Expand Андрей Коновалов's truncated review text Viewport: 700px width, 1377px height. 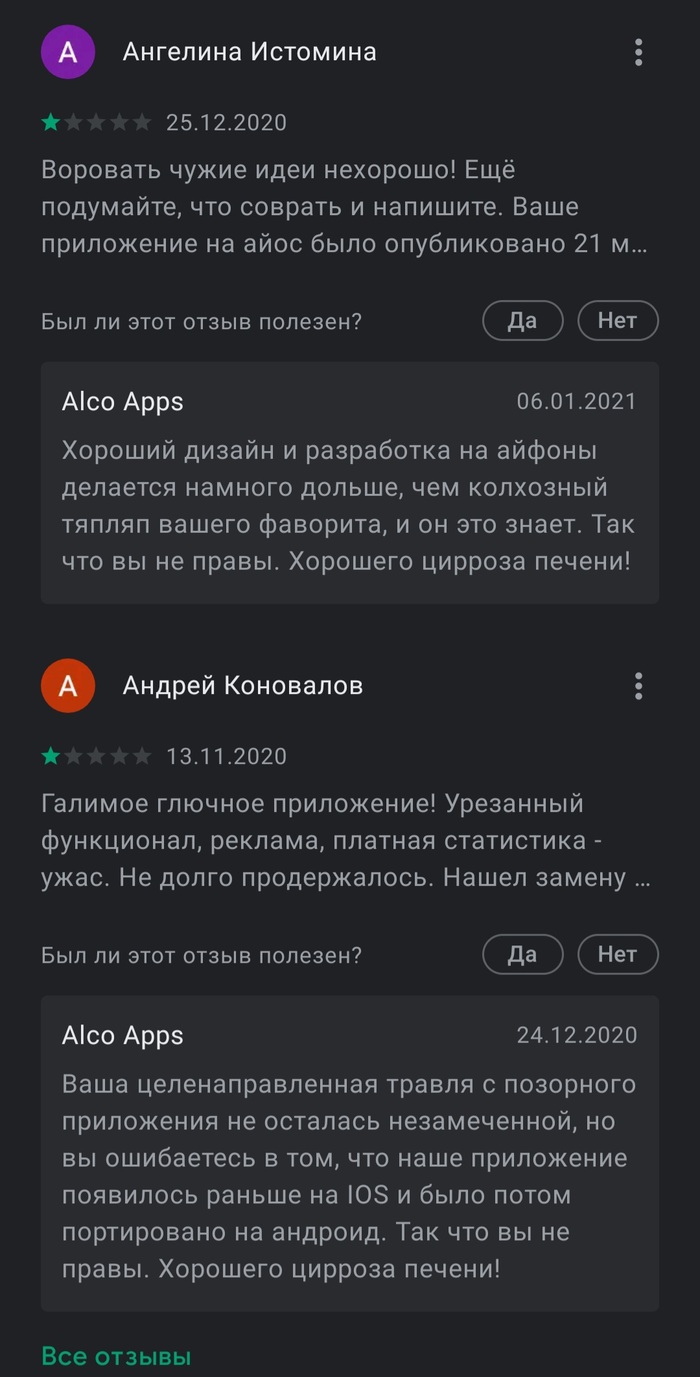click(346, 842)
